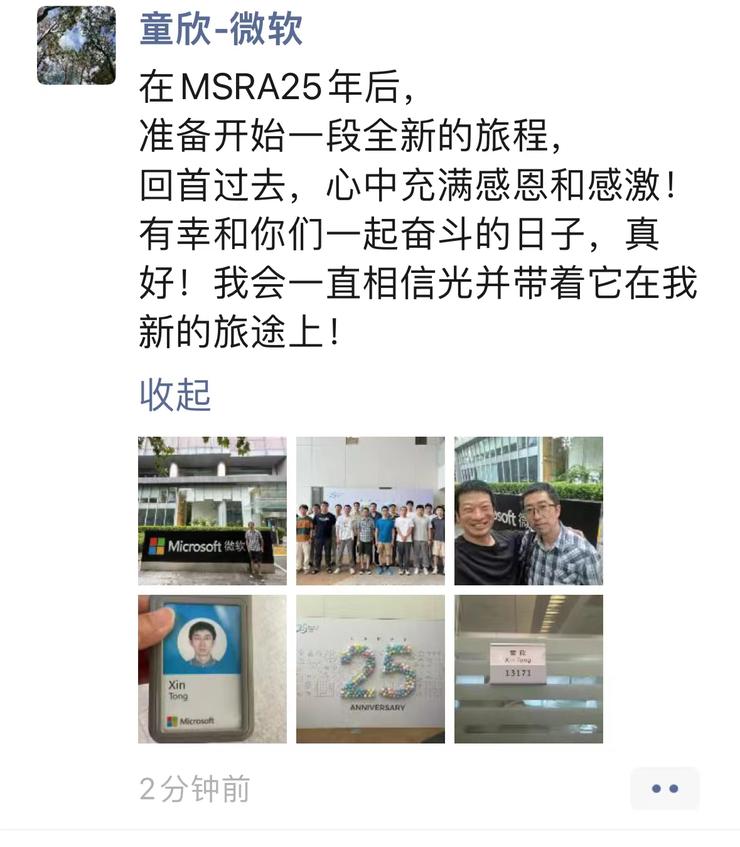Collapse the post text with 收起
Viewport: 740px width, 847px height.
point(175,395)
